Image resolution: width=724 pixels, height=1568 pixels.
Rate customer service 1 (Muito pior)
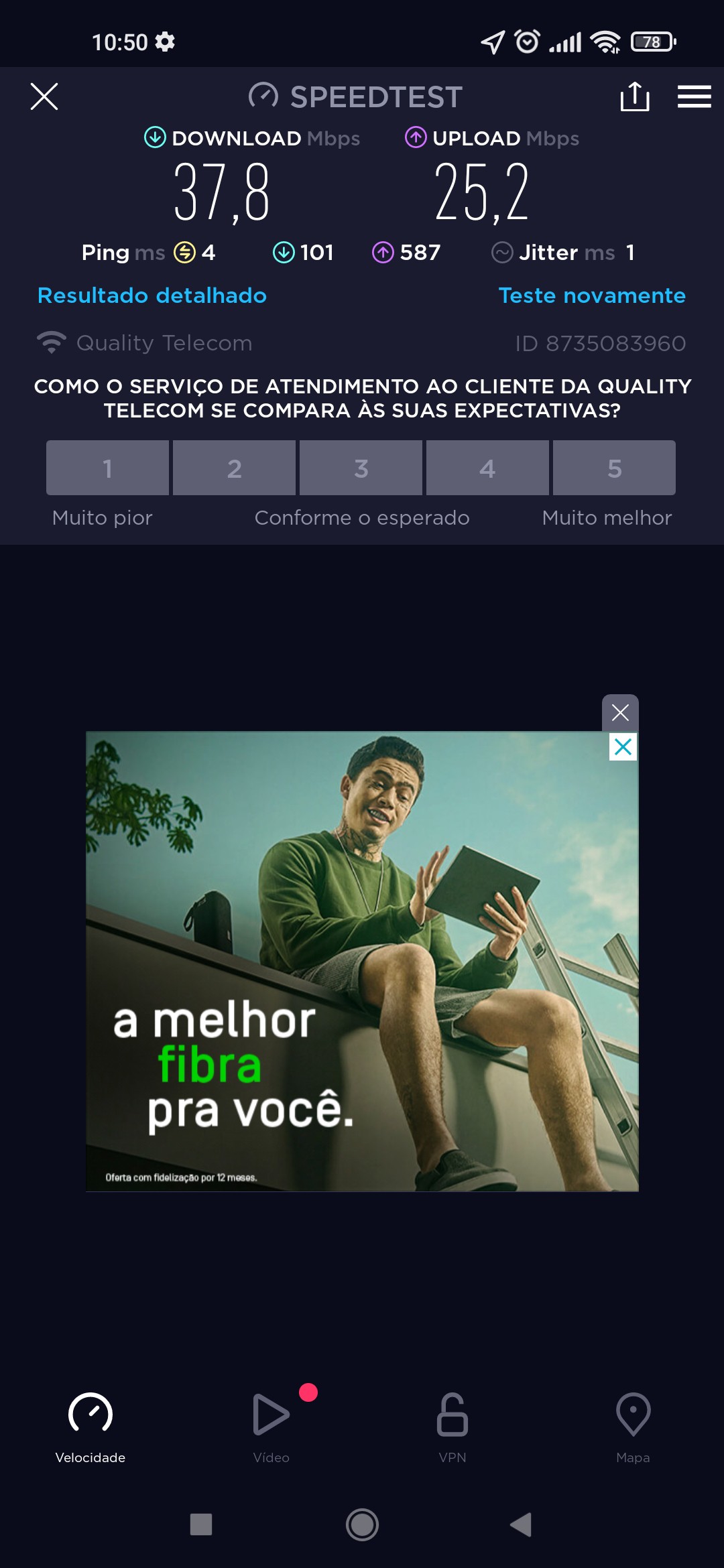click(x=107, y=468)
